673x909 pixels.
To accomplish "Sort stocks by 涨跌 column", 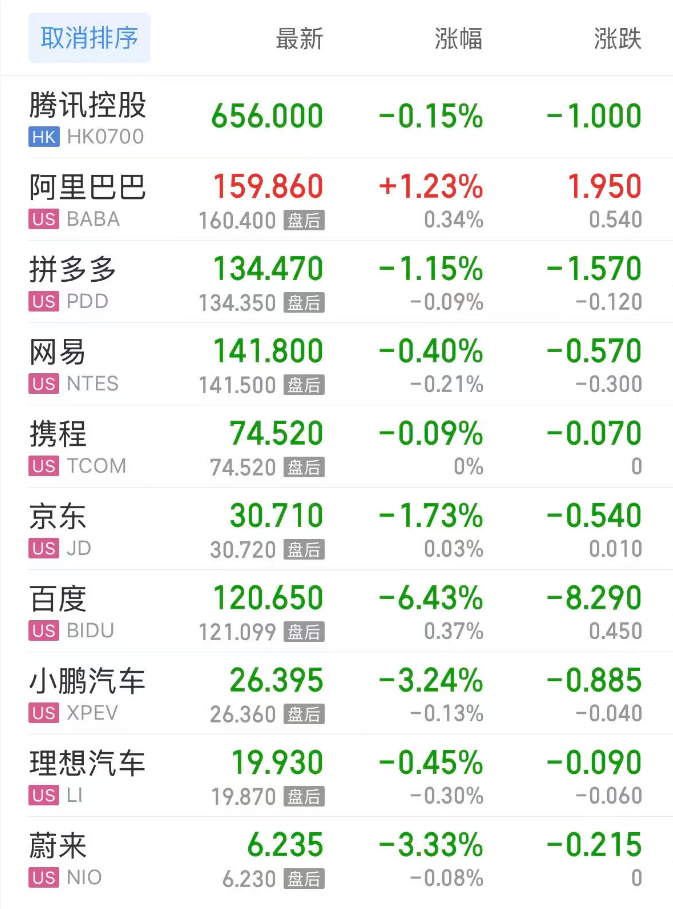I will (x=617, y=39).
